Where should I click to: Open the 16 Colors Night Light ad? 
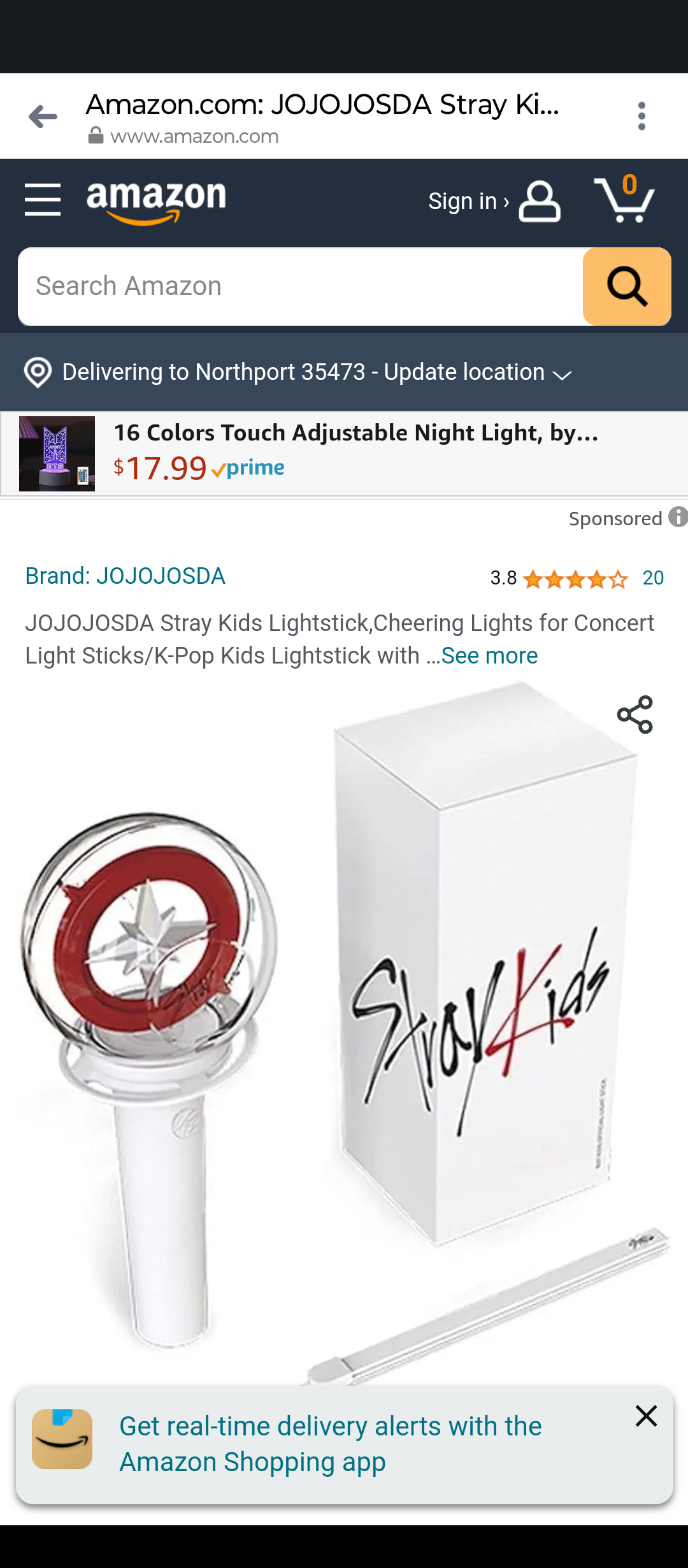pyautogui.click(x=344, y=454)
